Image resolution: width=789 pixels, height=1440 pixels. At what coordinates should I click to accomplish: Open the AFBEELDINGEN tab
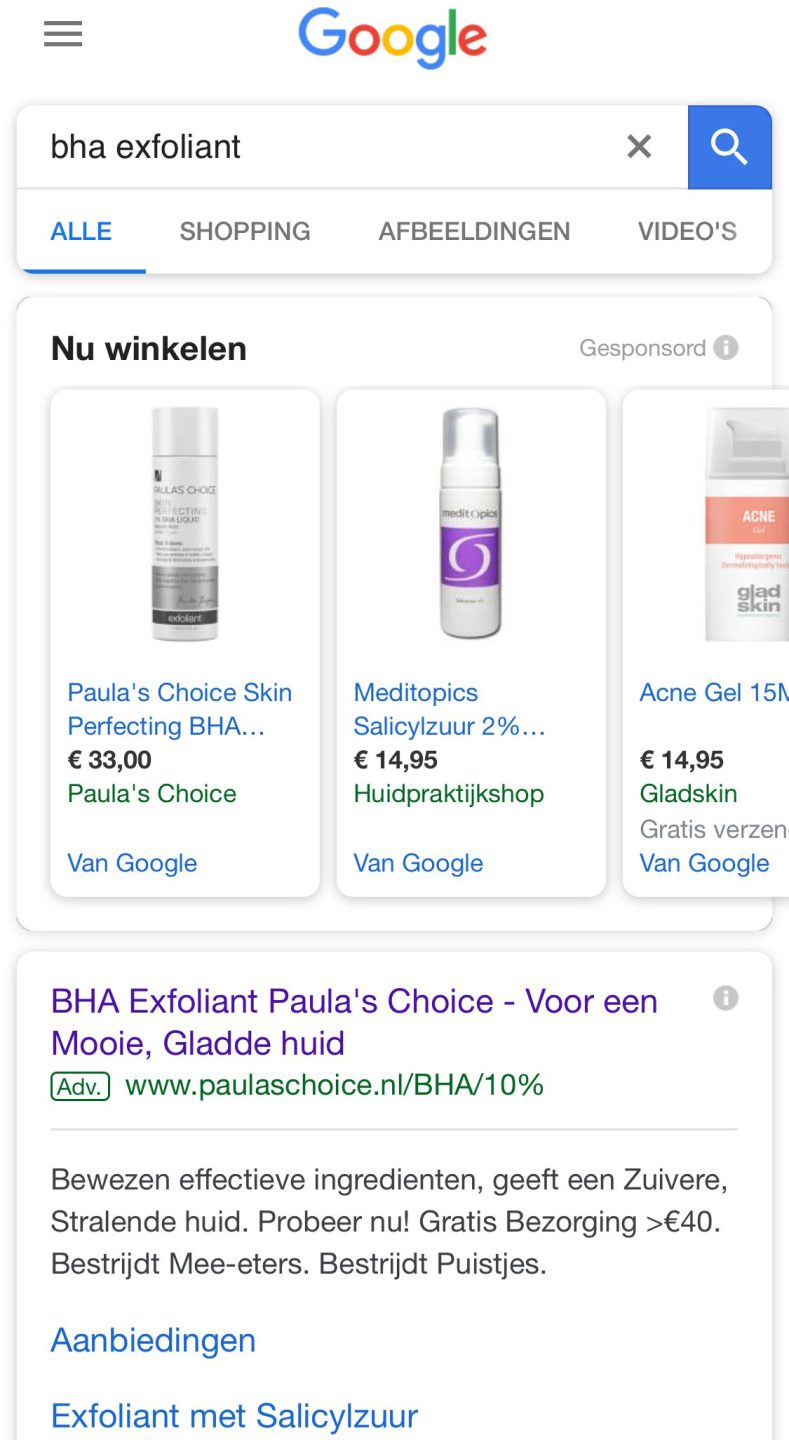473,230
